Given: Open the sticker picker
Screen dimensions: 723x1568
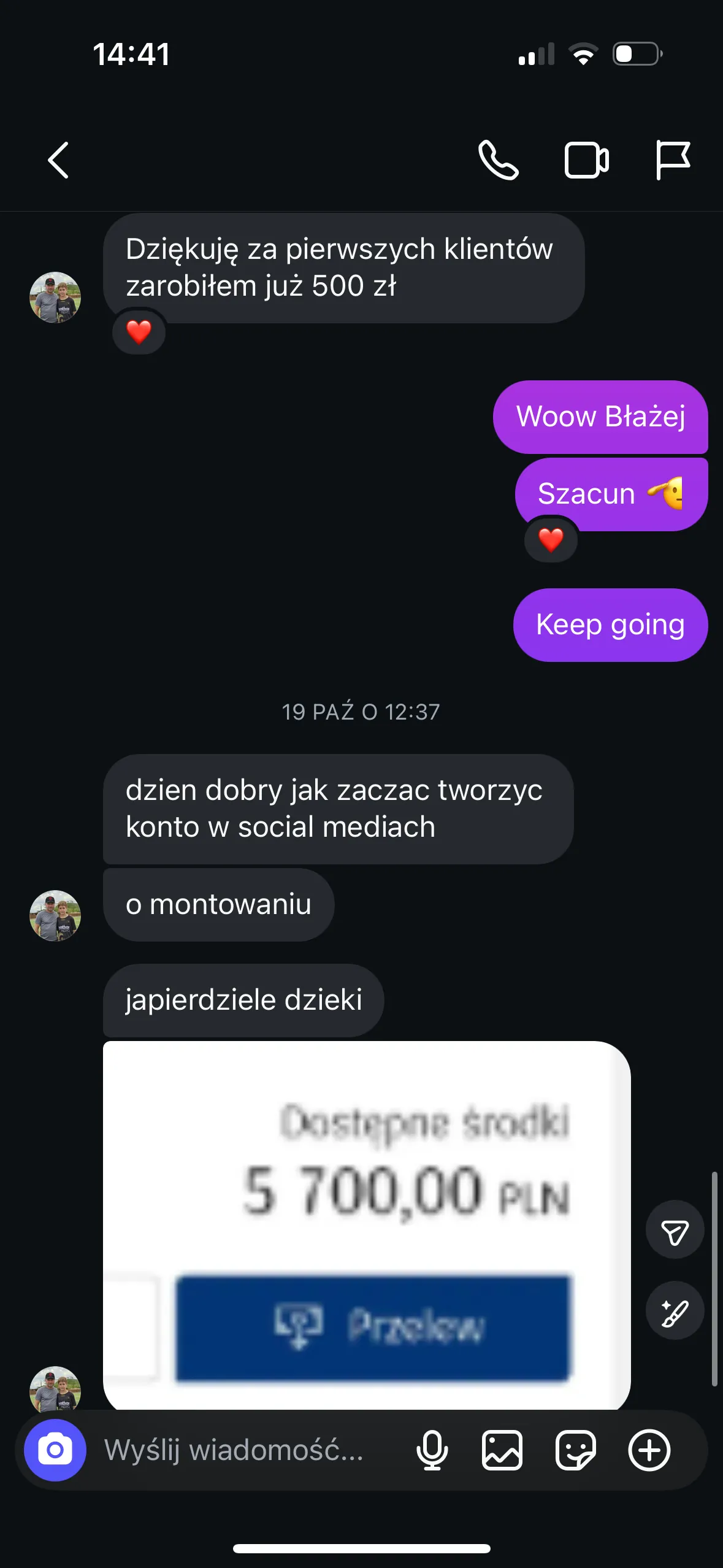Looking at the screenshot, I should (575, 1450).
